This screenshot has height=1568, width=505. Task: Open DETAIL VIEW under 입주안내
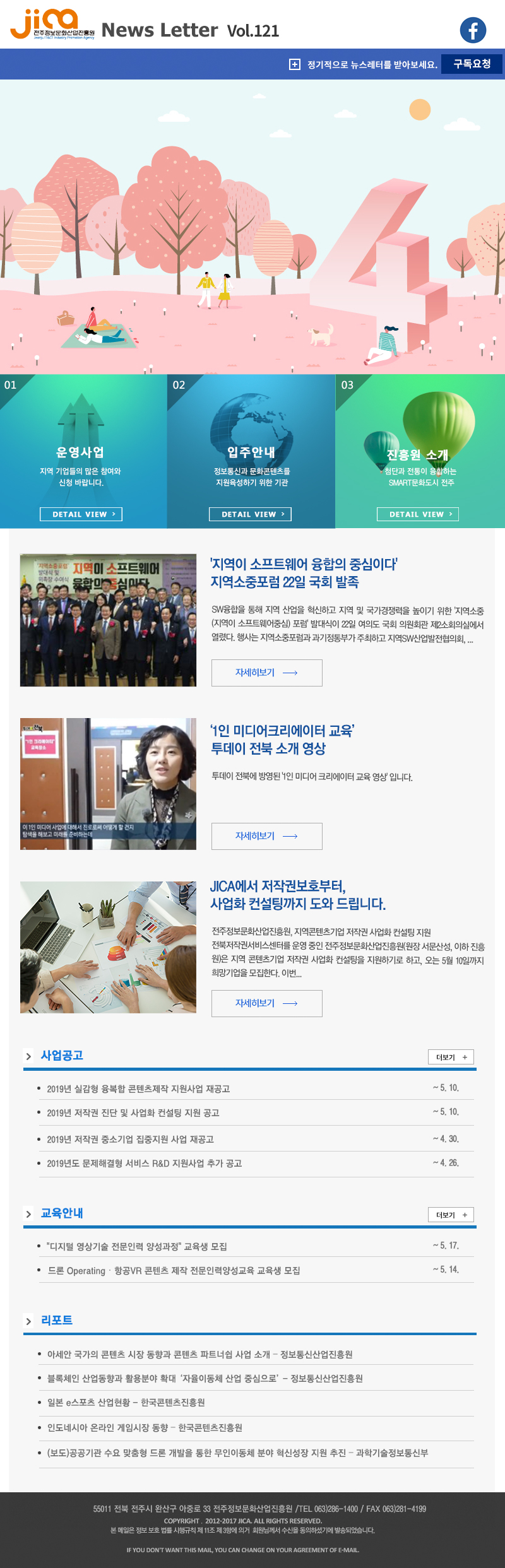tap(250, 514)
